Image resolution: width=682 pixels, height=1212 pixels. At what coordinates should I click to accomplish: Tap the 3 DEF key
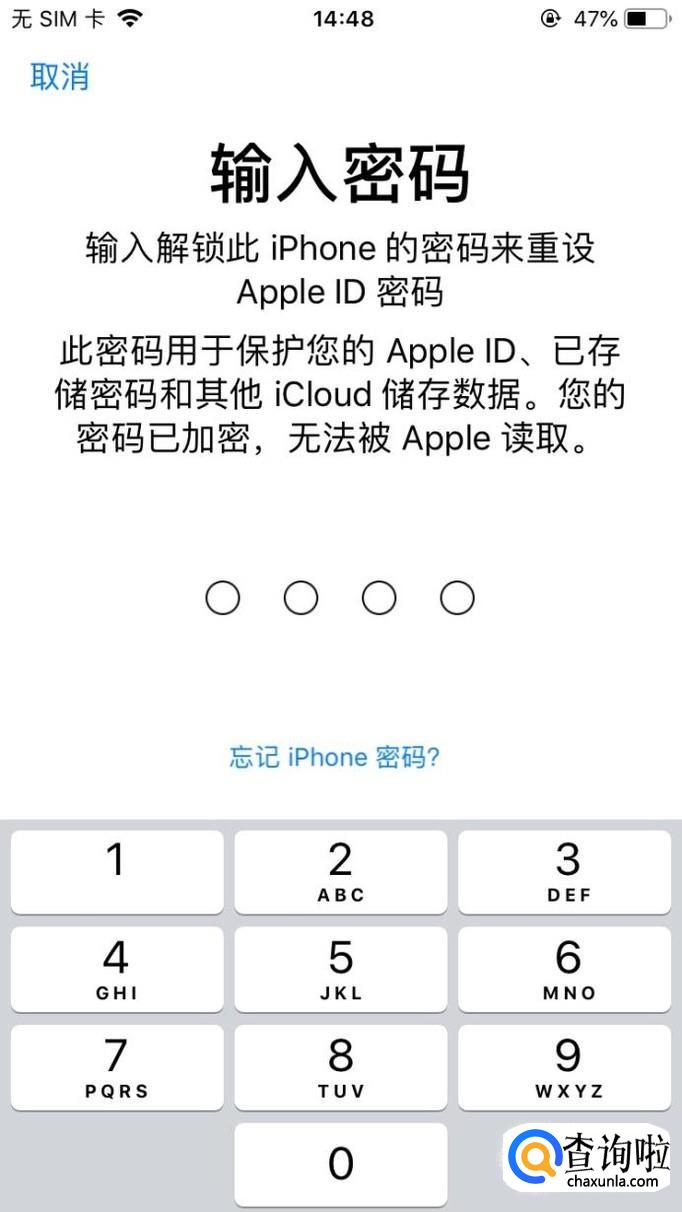[565, 871]
